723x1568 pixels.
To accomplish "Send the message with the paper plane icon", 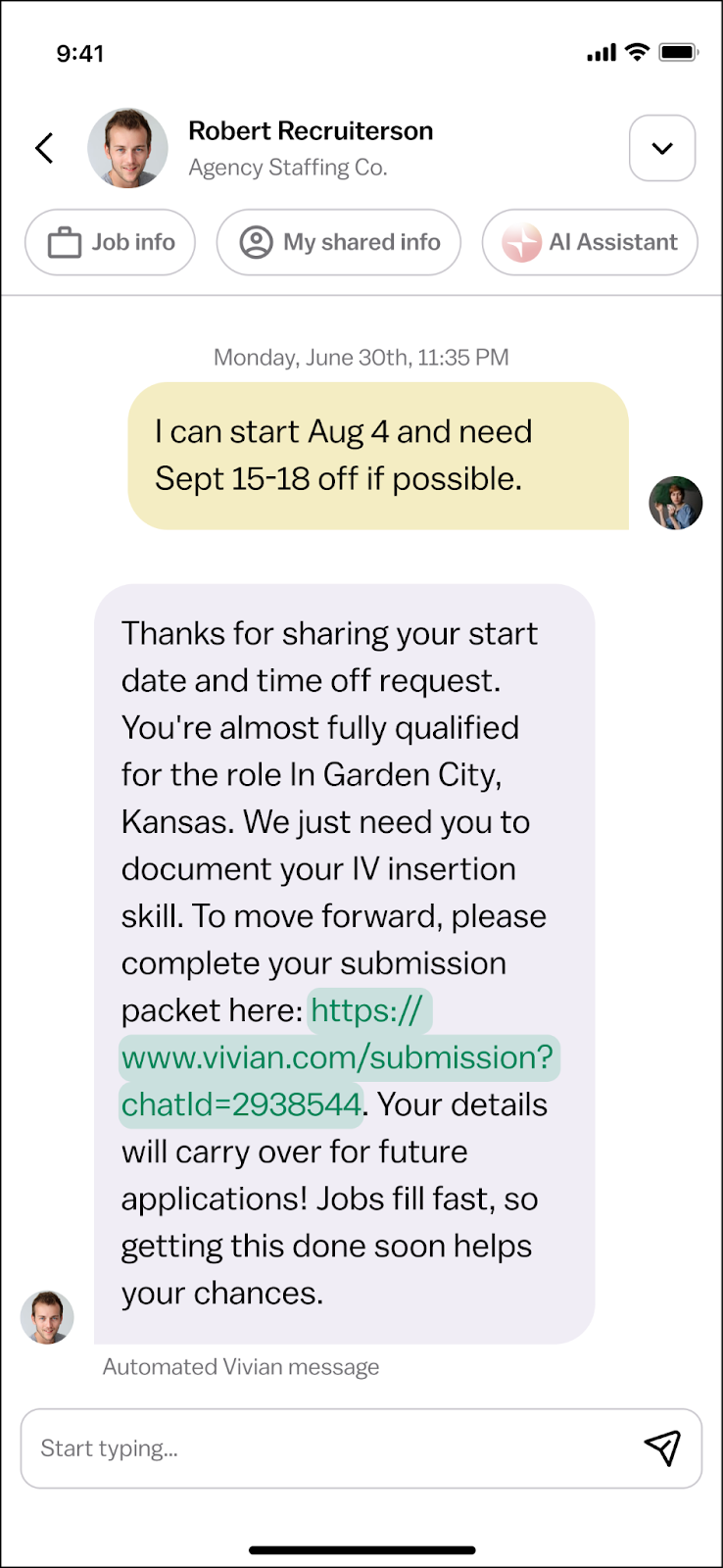I will (x=662, y=1447).
